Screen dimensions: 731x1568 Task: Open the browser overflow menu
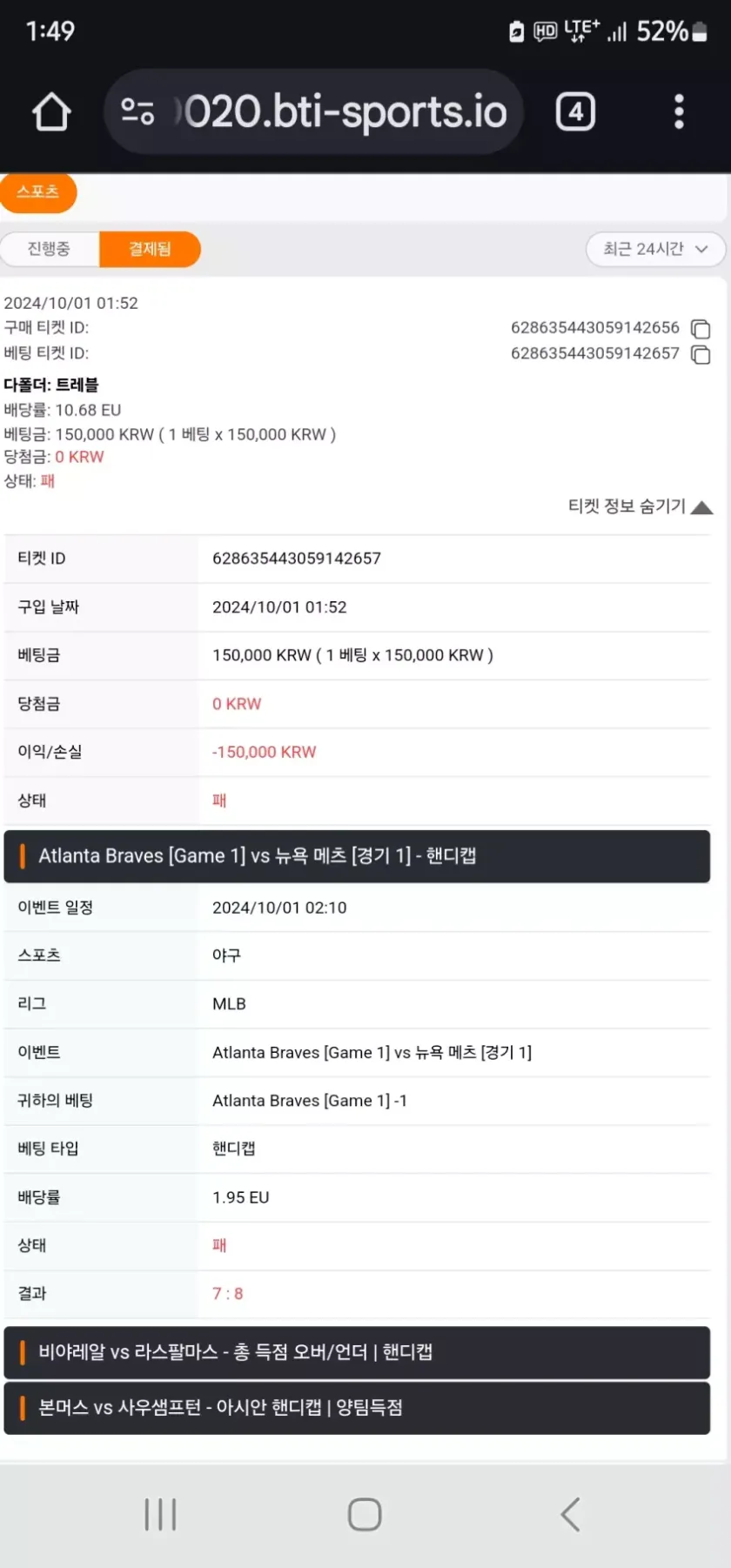679,112
